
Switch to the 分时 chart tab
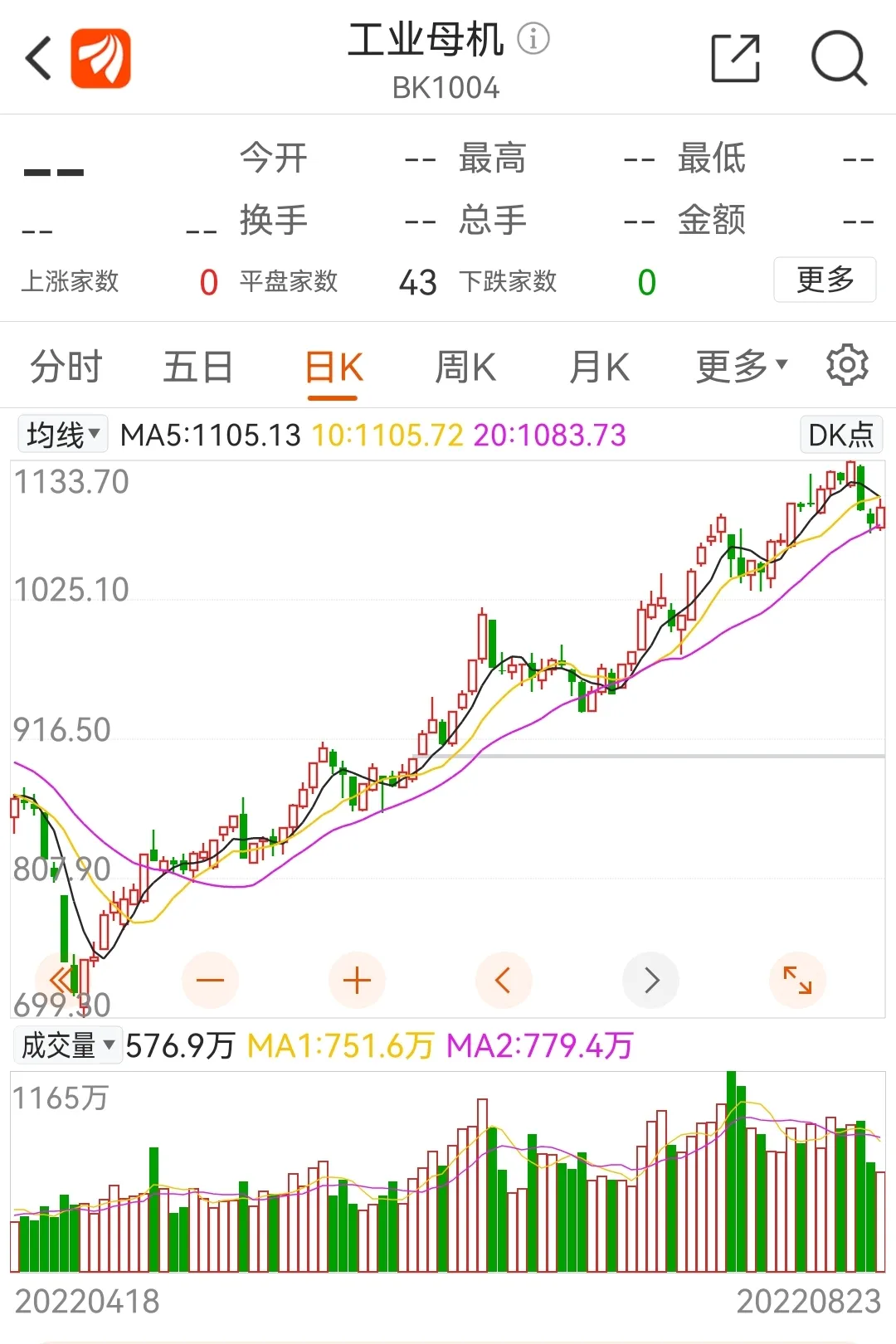click(x=66, y=367)
